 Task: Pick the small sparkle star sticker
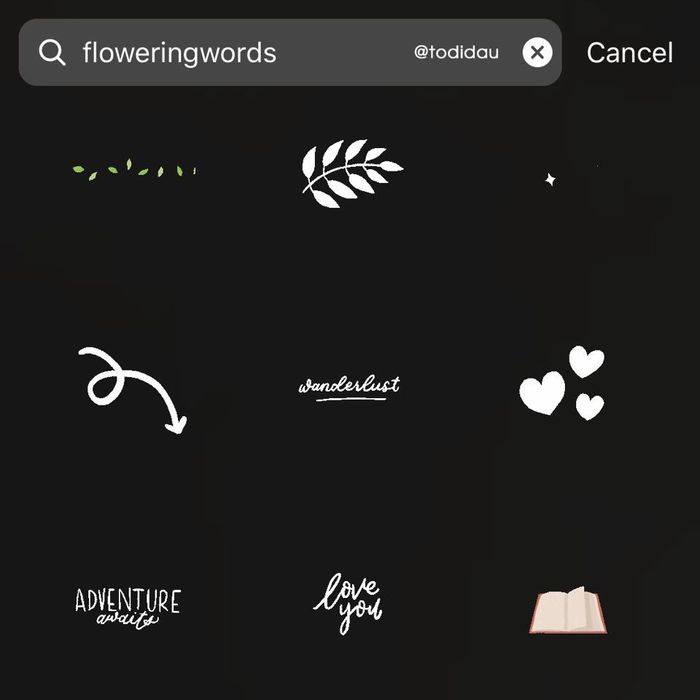point(550,179)
